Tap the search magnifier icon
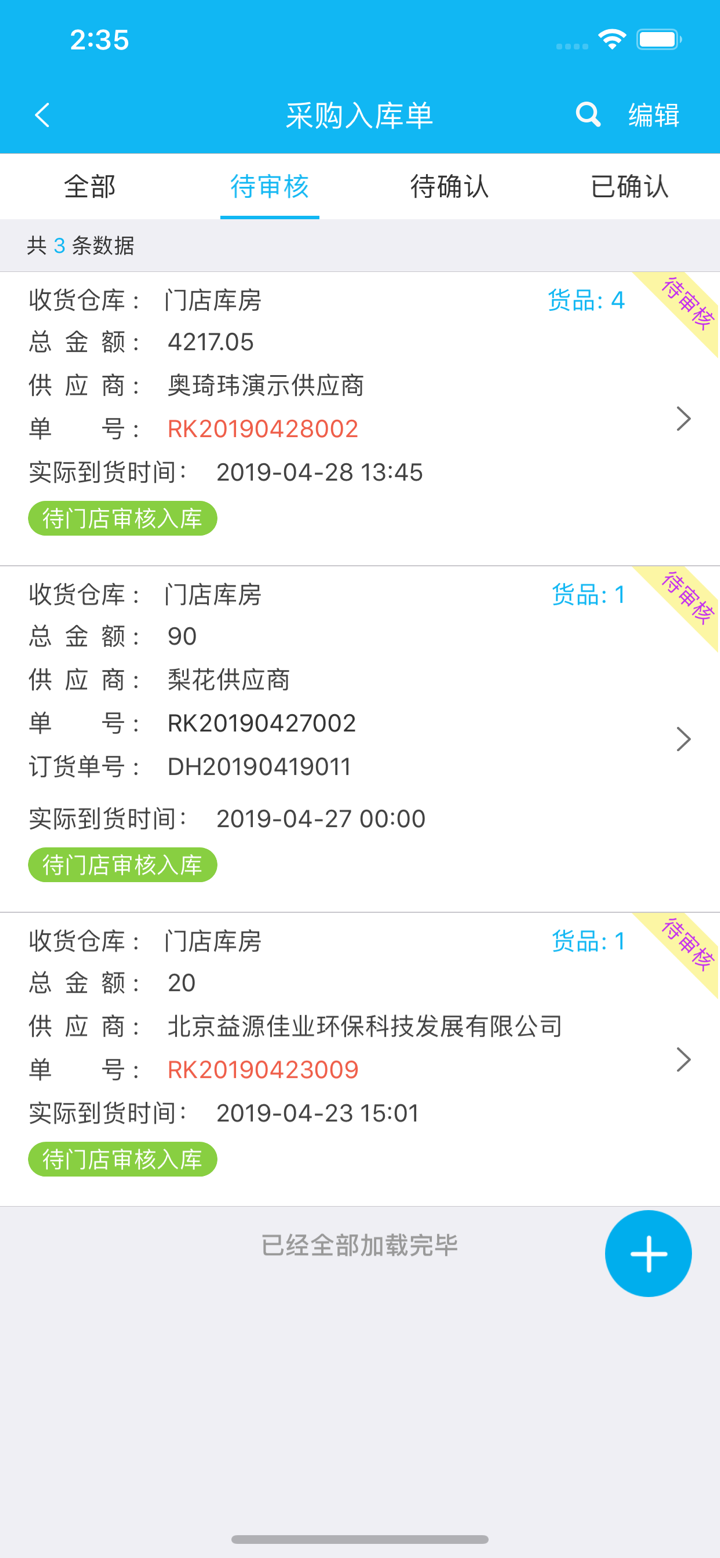Screen dimensions: 720x1558 click(x=588, y=114)
